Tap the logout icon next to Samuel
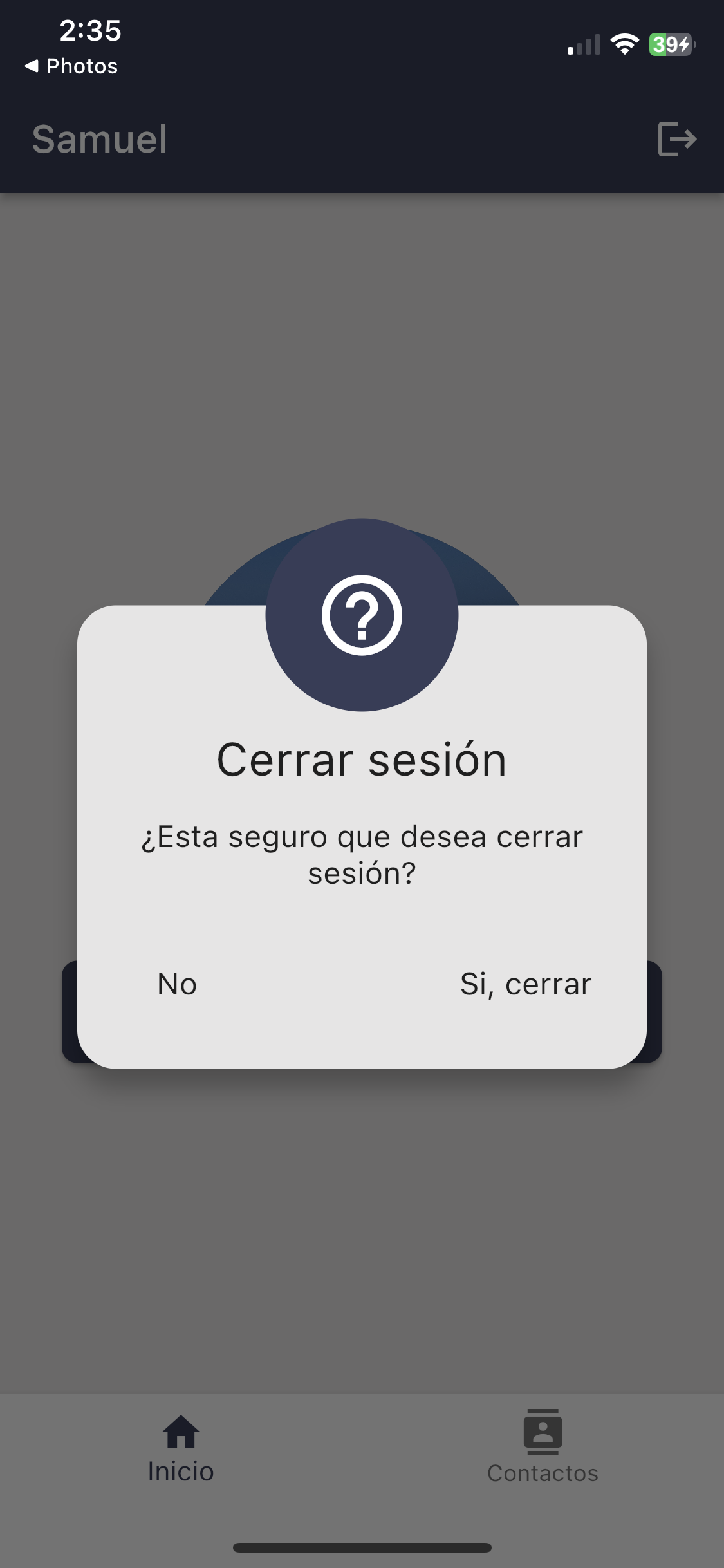This screenshot has height=1568, width=724. point(678,139)
